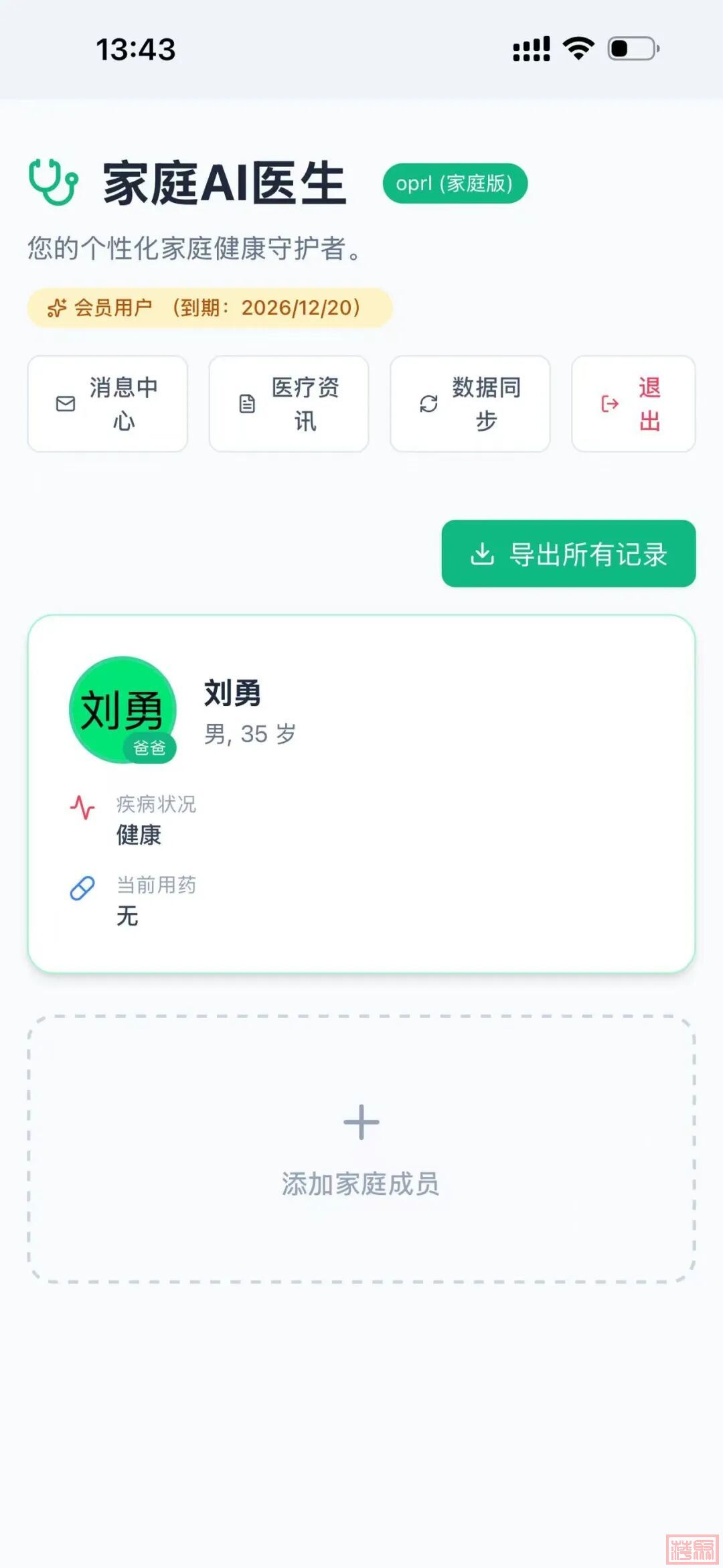Open 刘勇's family member card
Screen dimensions: 723x1568
(x=361, y=794)
